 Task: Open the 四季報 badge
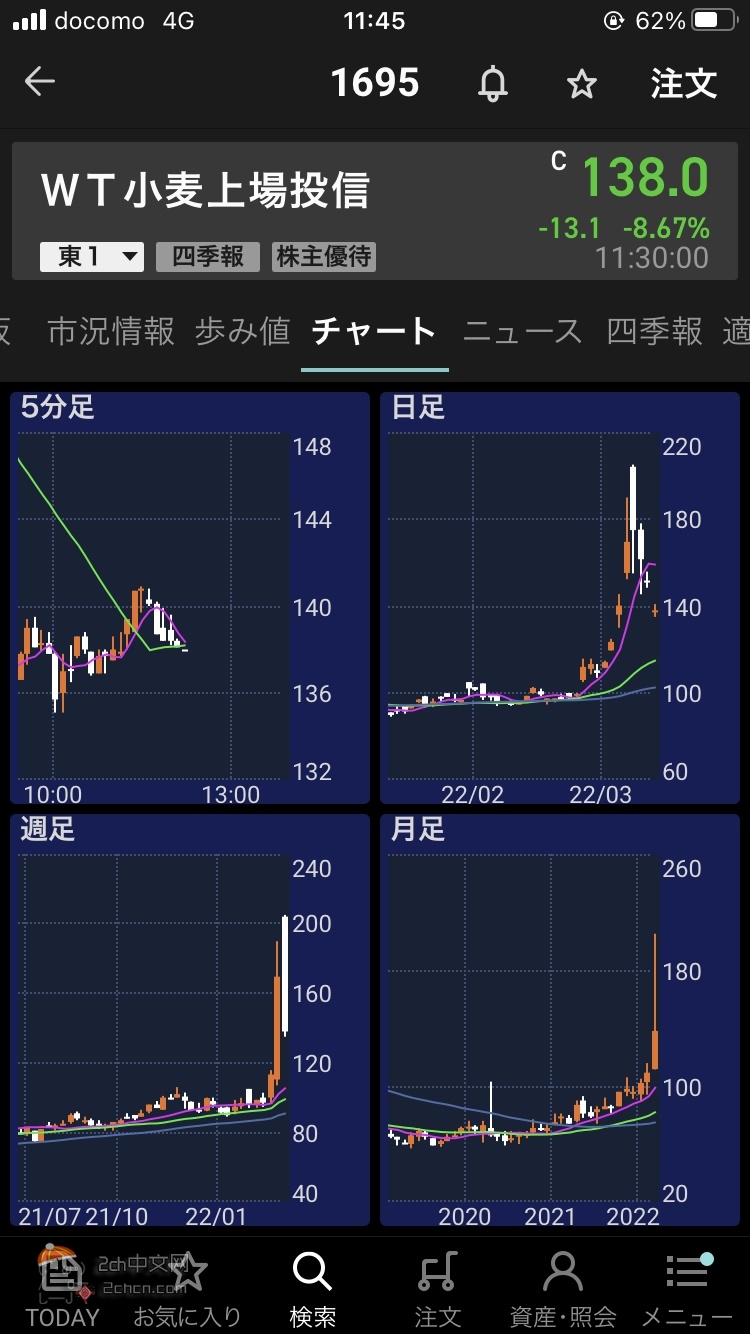208,257
